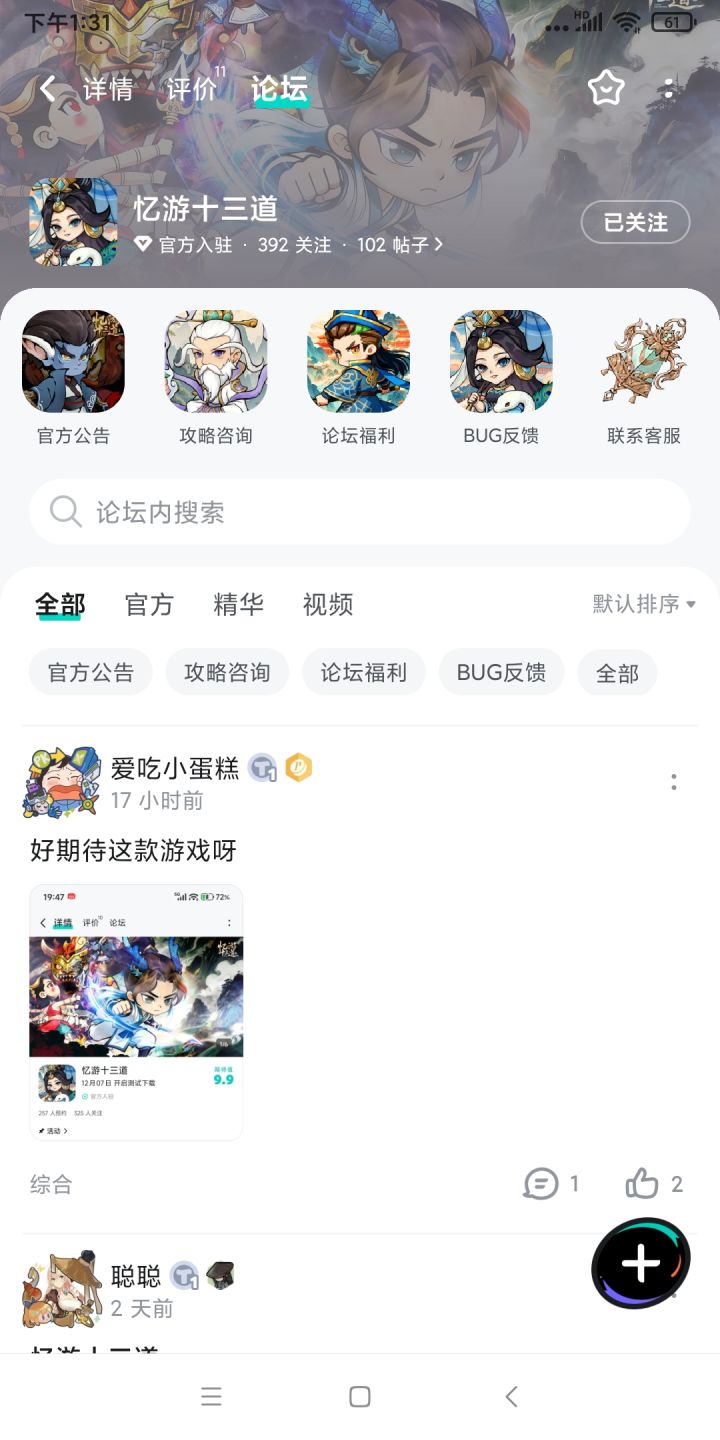The height and width of the screenshot is (1440, 720).
Task: Open the 官方公告 announcements icon
Action: (x=74, y=362)
